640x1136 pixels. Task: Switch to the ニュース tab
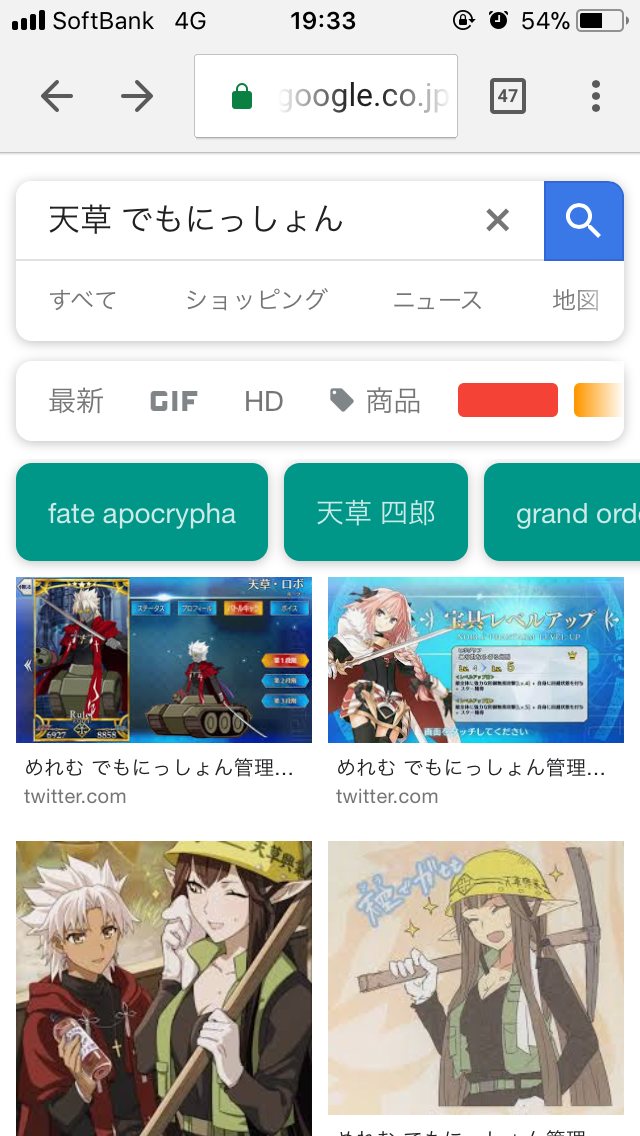[x=437, y=300]
